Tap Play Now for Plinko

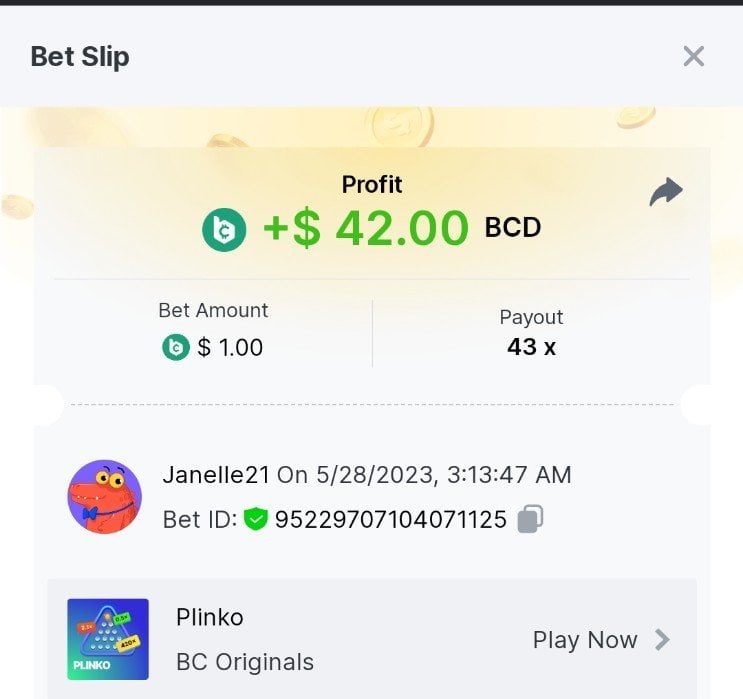pos(600,640)
